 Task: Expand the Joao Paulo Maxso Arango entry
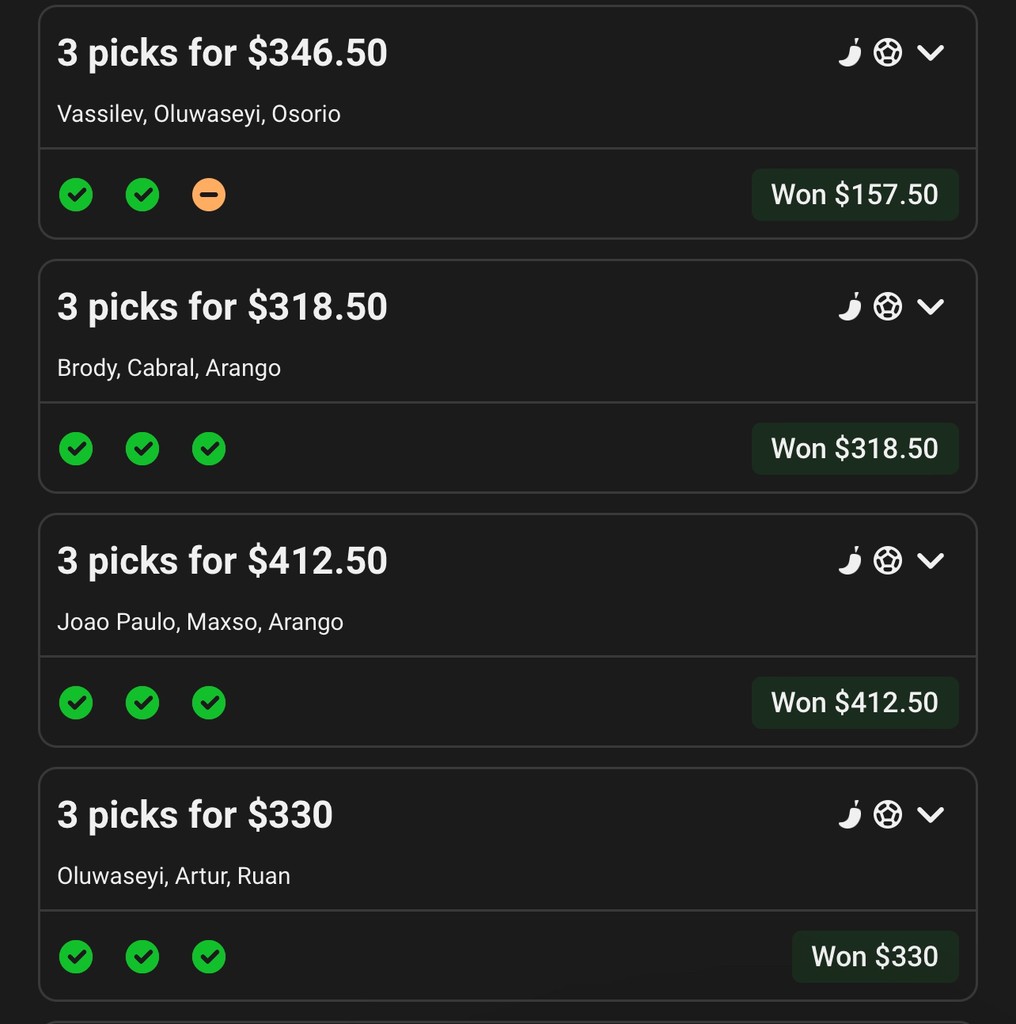pos(931,560)
